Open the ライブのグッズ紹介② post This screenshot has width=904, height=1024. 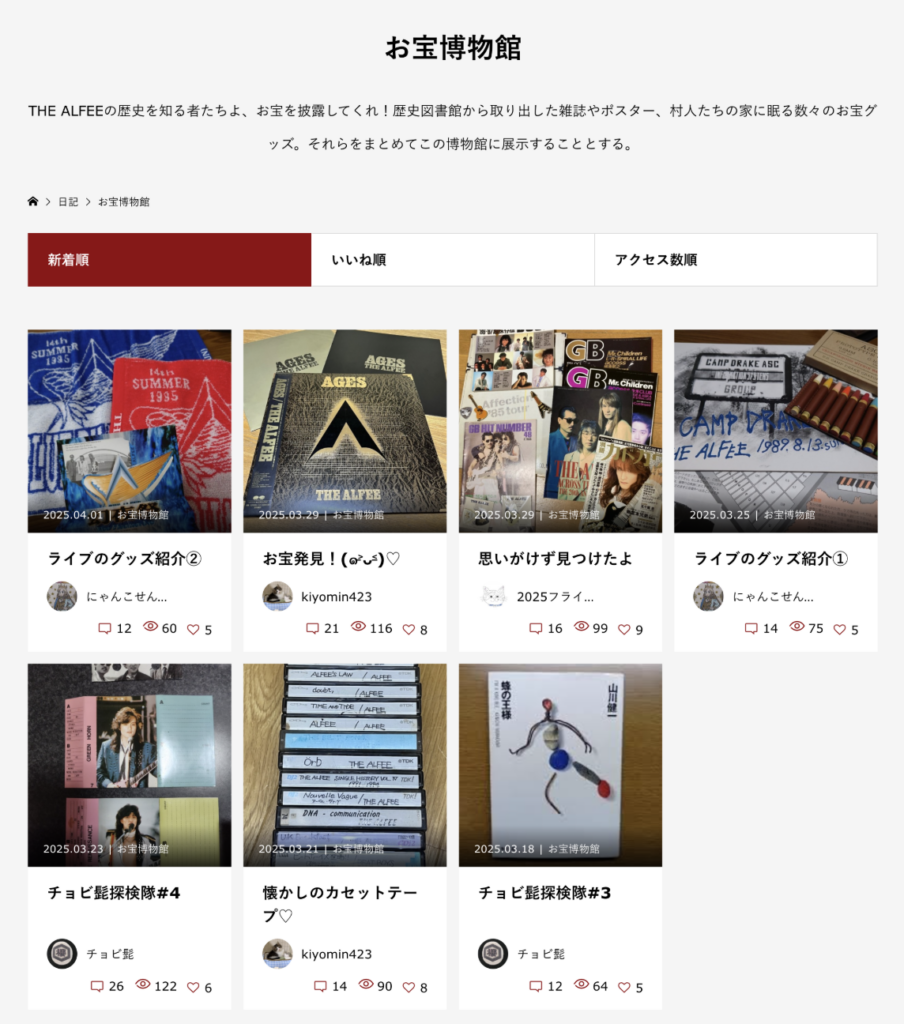[125, 559]
